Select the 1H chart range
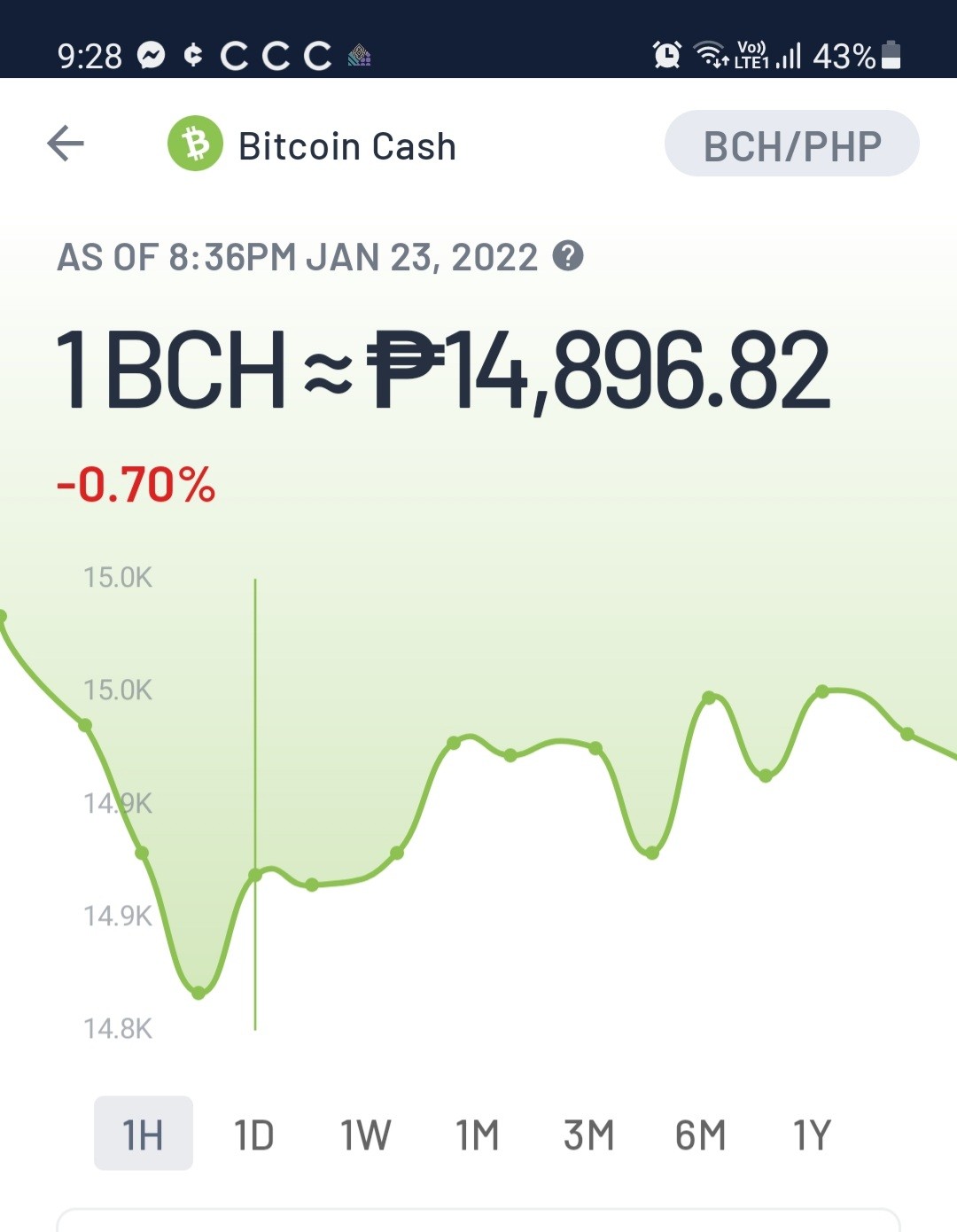 tap(144, 1134)
